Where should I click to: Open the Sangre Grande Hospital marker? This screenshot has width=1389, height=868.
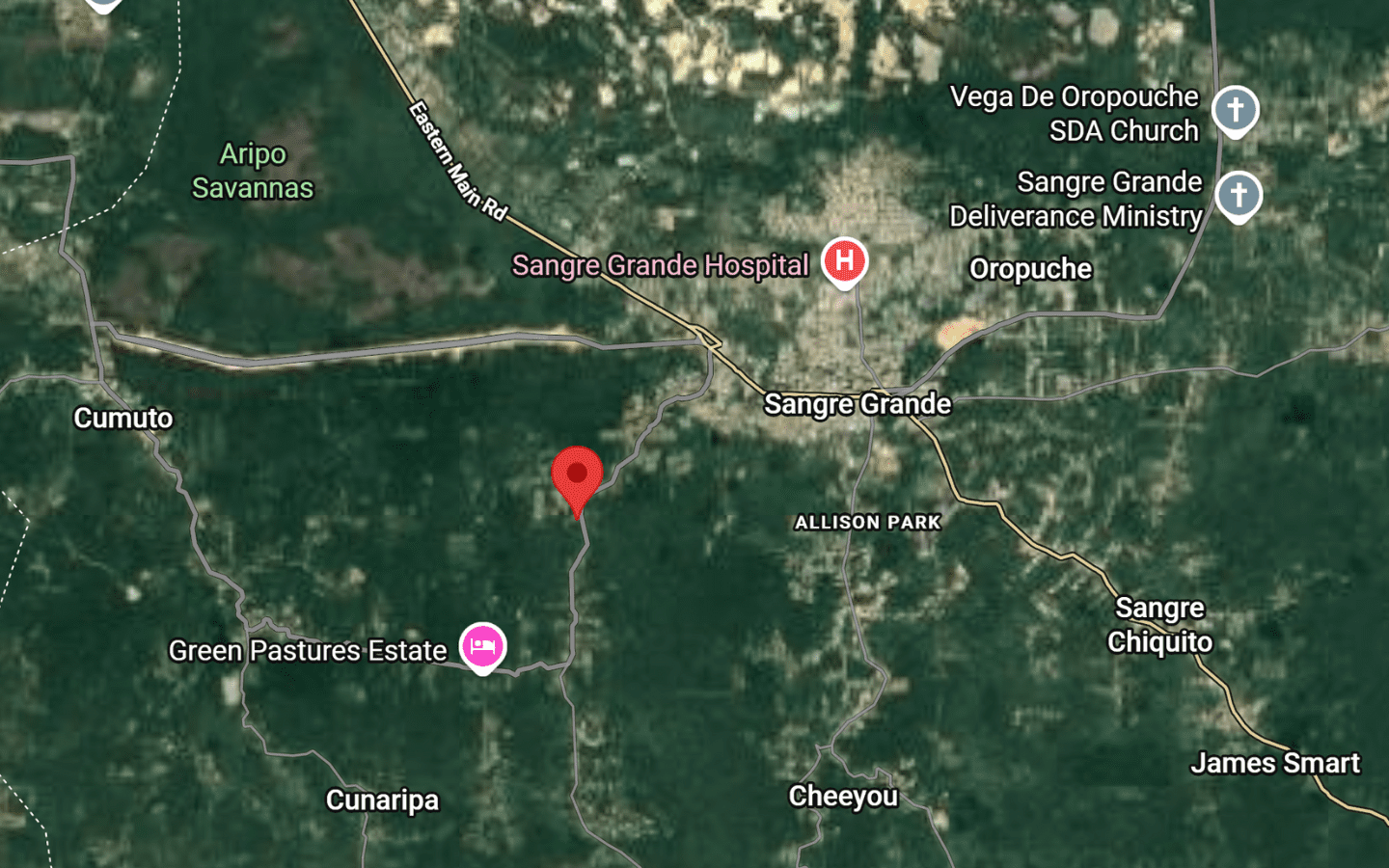[844, 260]
